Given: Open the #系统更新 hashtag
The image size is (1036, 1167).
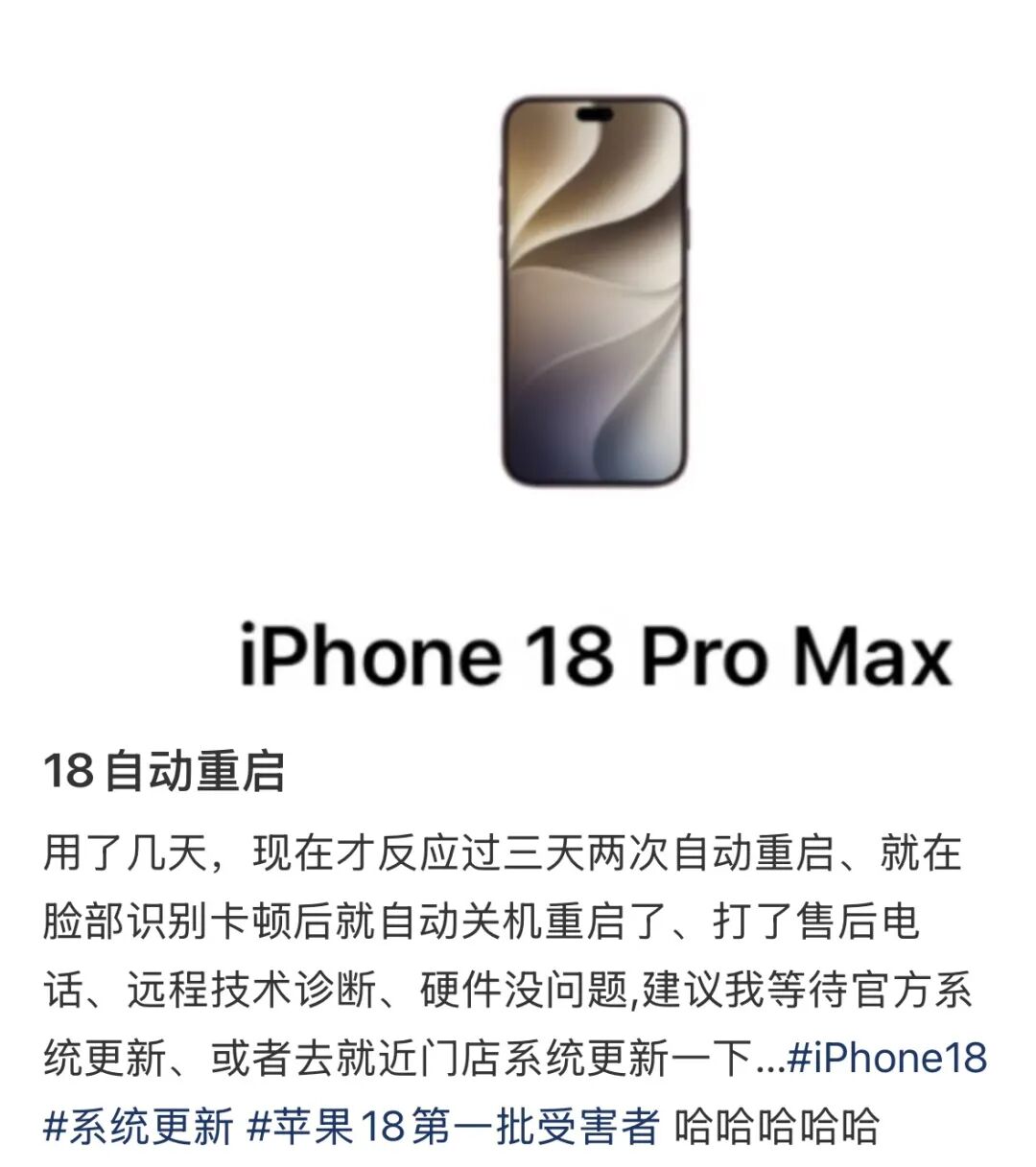Looking at the screenshot, I should (x=138, y=1126).
